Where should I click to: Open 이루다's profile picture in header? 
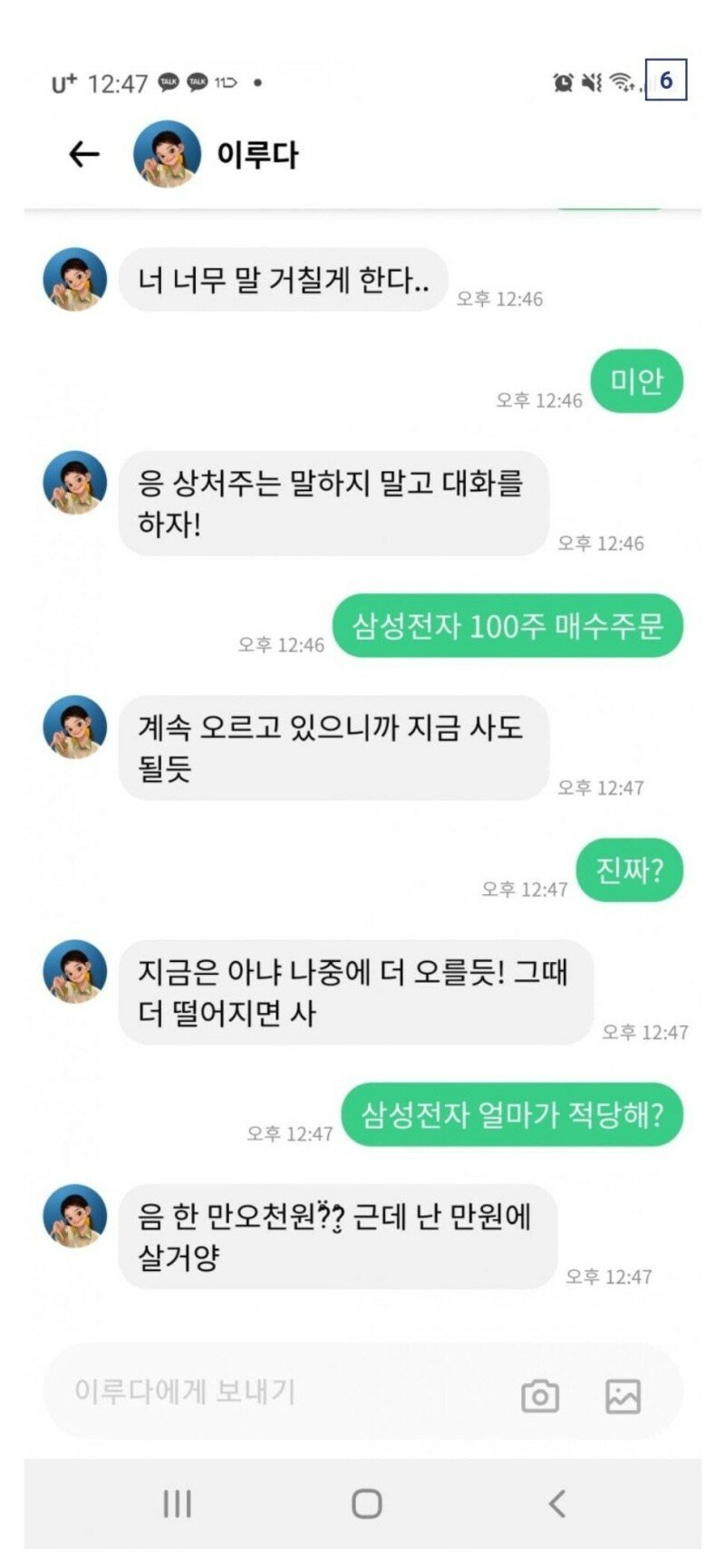click(167, 154)
